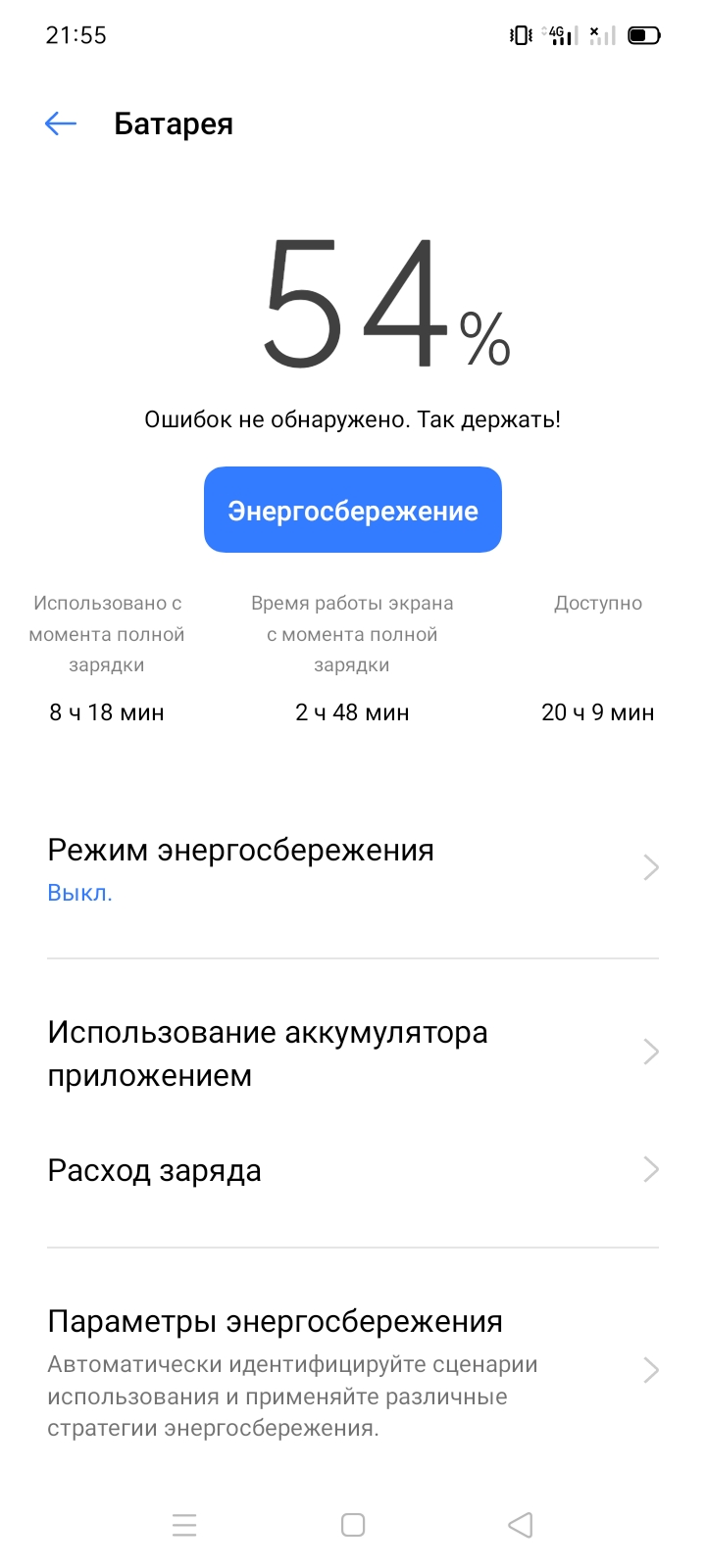
Task: Enable power saving via Энергосбережение button
Action: coord(352,510)
